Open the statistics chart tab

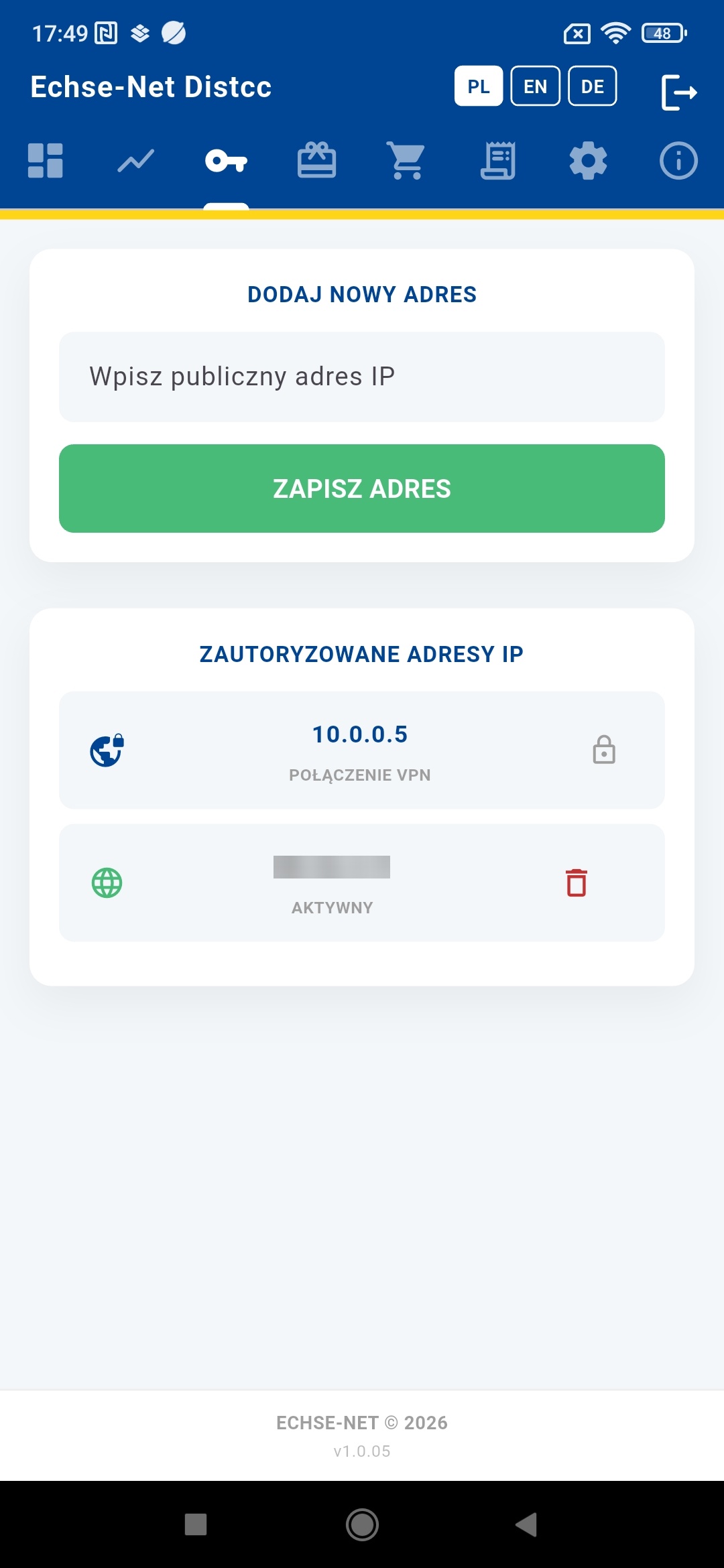tap(136, 161)
